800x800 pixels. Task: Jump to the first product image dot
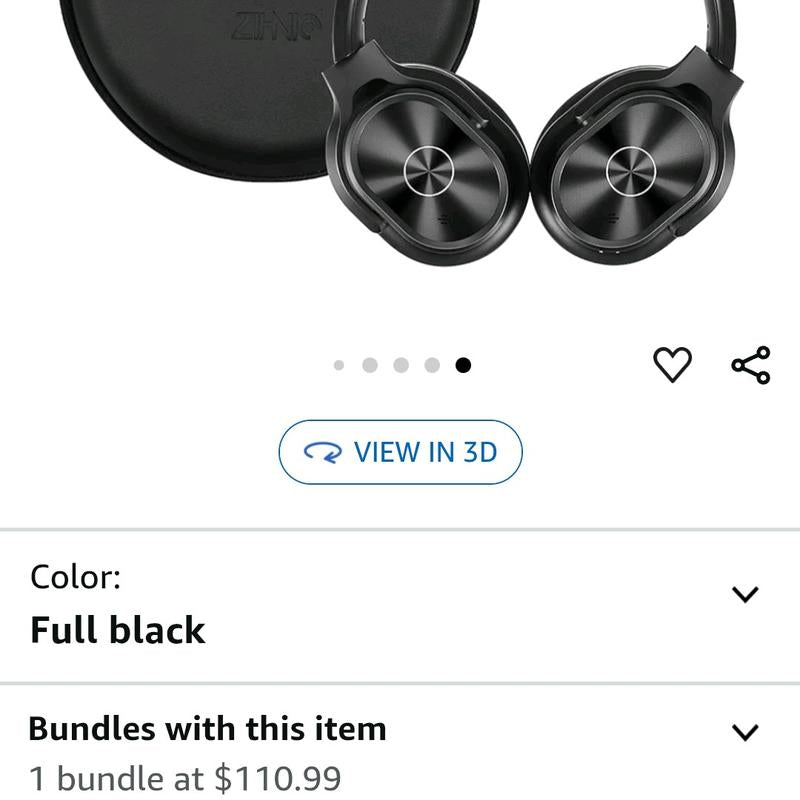tap(339, 365)
